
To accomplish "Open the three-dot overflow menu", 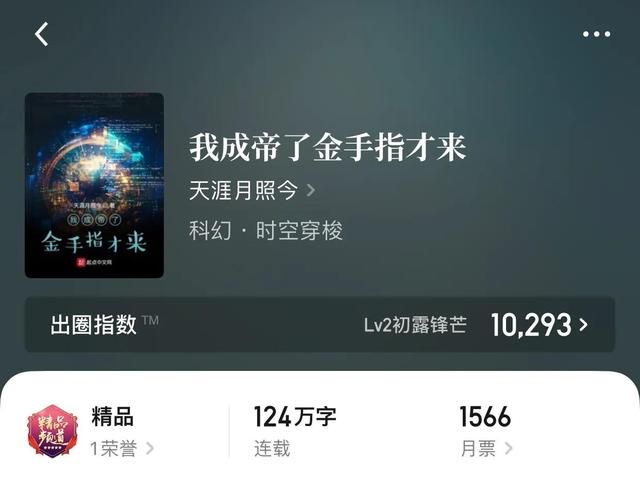I will (x=596, y=34).
